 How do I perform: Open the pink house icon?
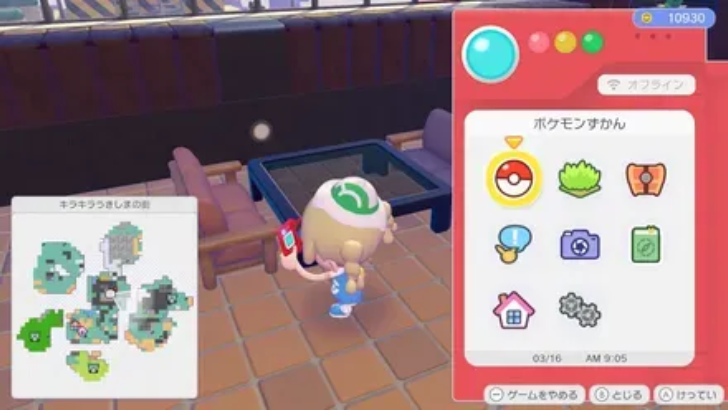coord(513,309)
